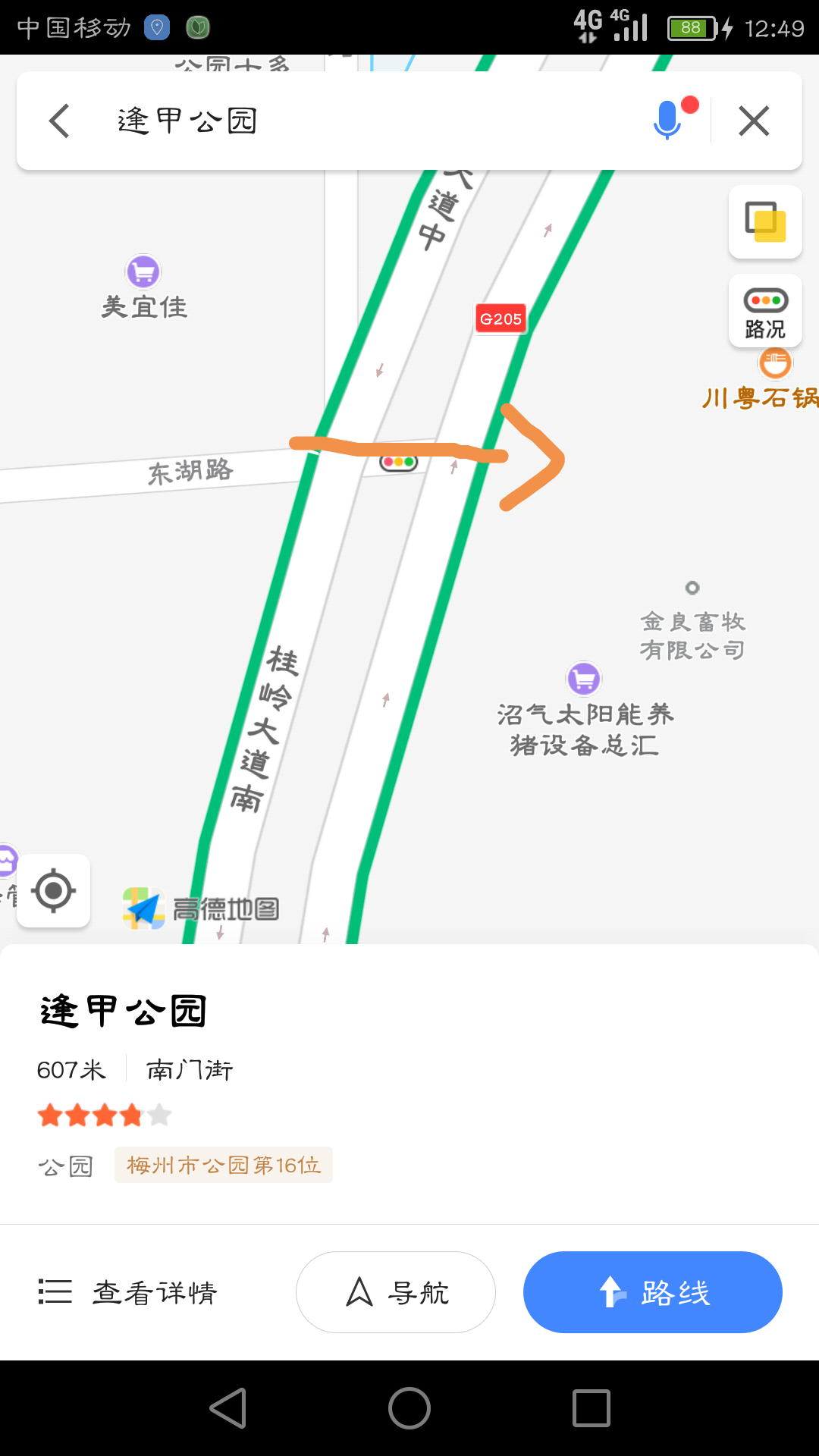Open the 梅州市公园第16位 ranking tag

coord(224,1165)
